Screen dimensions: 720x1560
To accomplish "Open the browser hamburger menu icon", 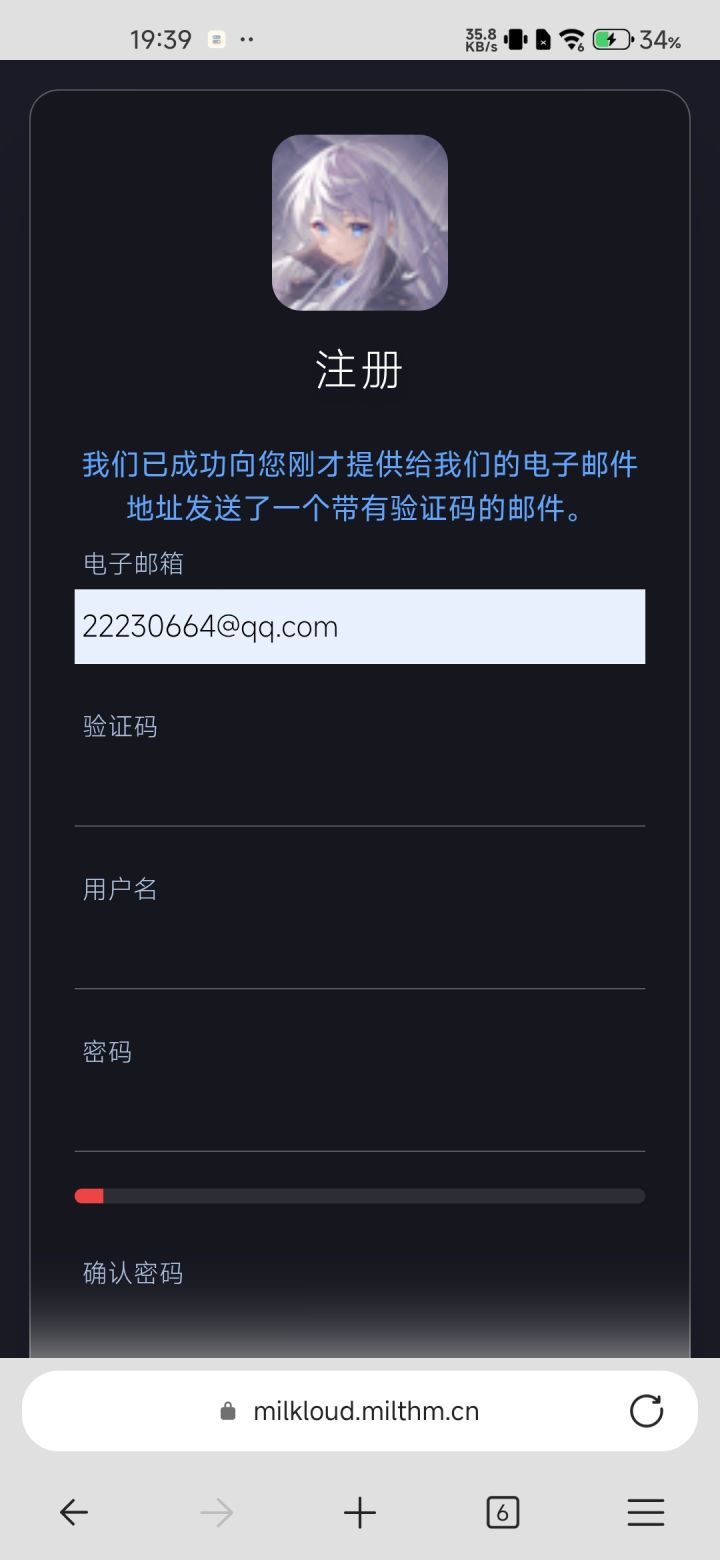I will pyautogui.click(x=646, y=1512).
